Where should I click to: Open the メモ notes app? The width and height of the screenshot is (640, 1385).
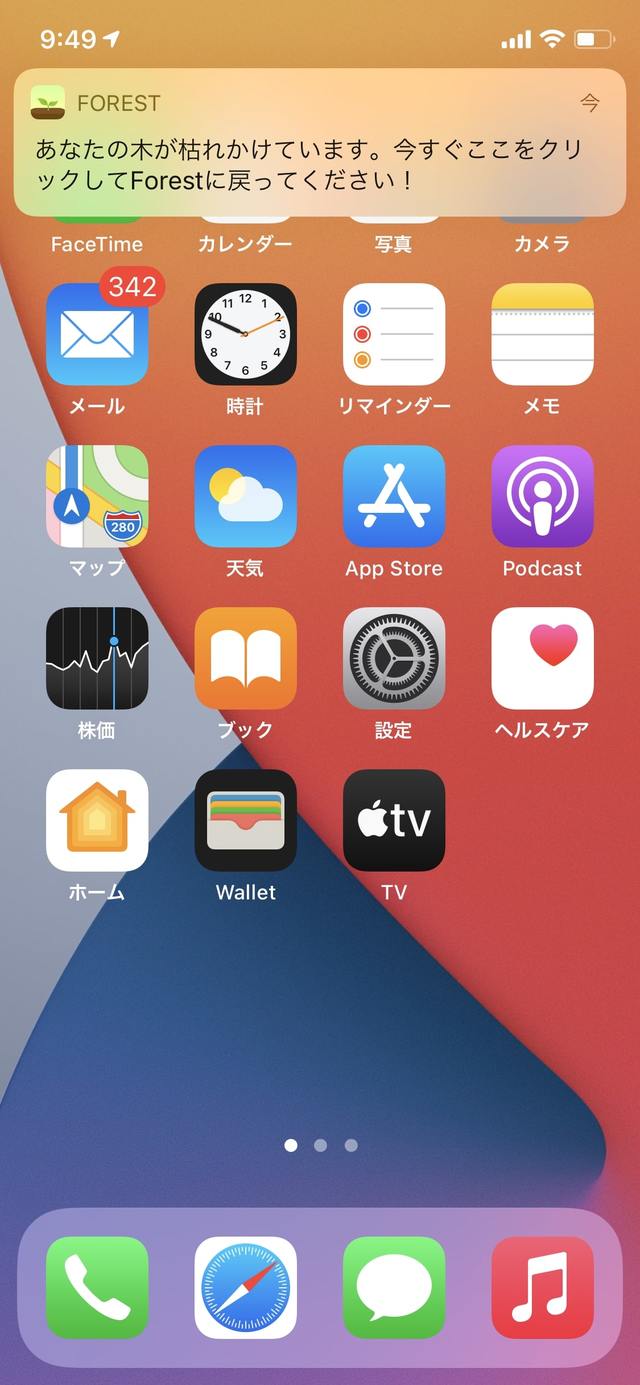tap(542, 334)
